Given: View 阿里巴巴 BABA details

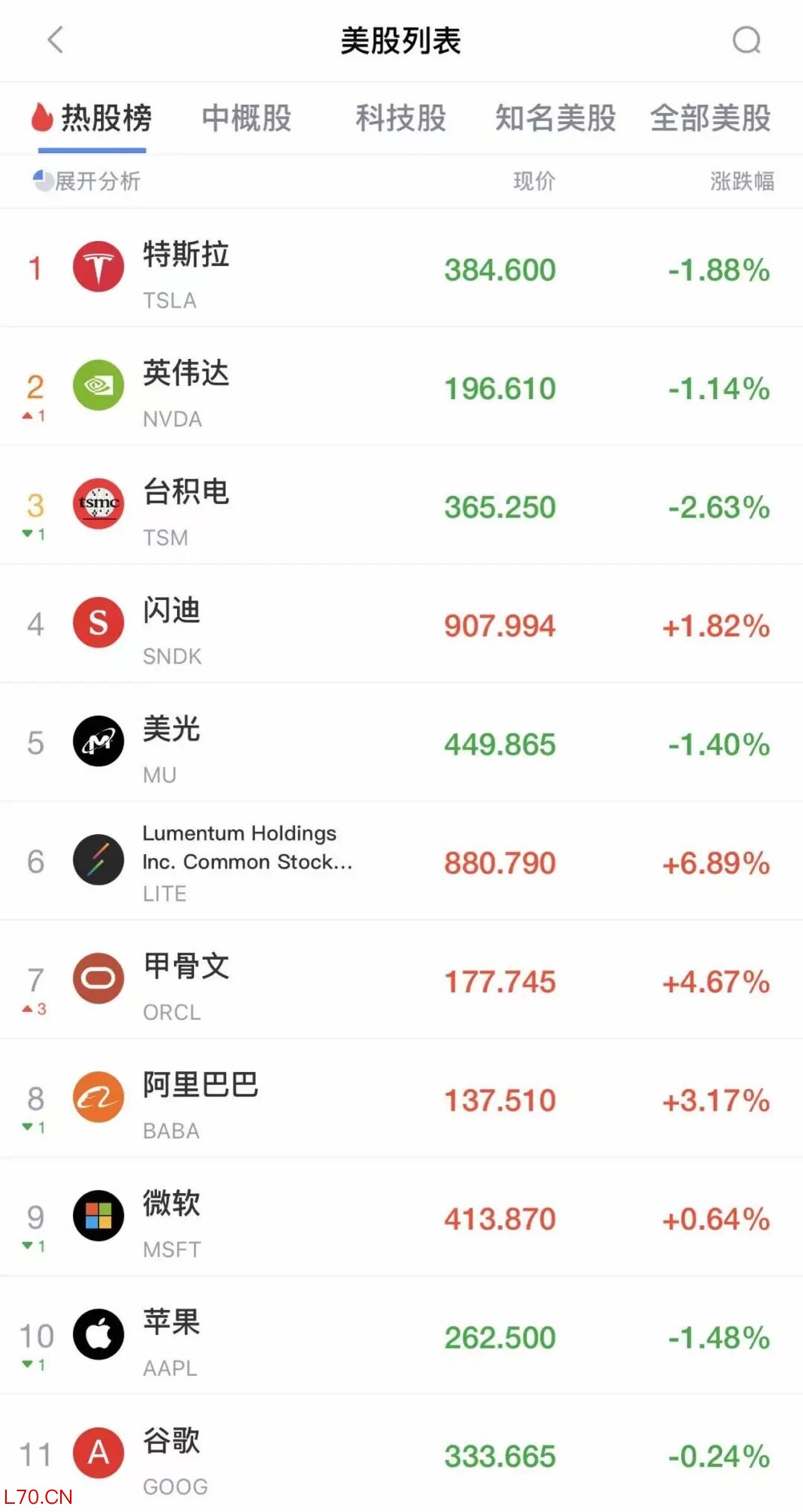Looking at the screenshot, I should tap(401, 1099).
